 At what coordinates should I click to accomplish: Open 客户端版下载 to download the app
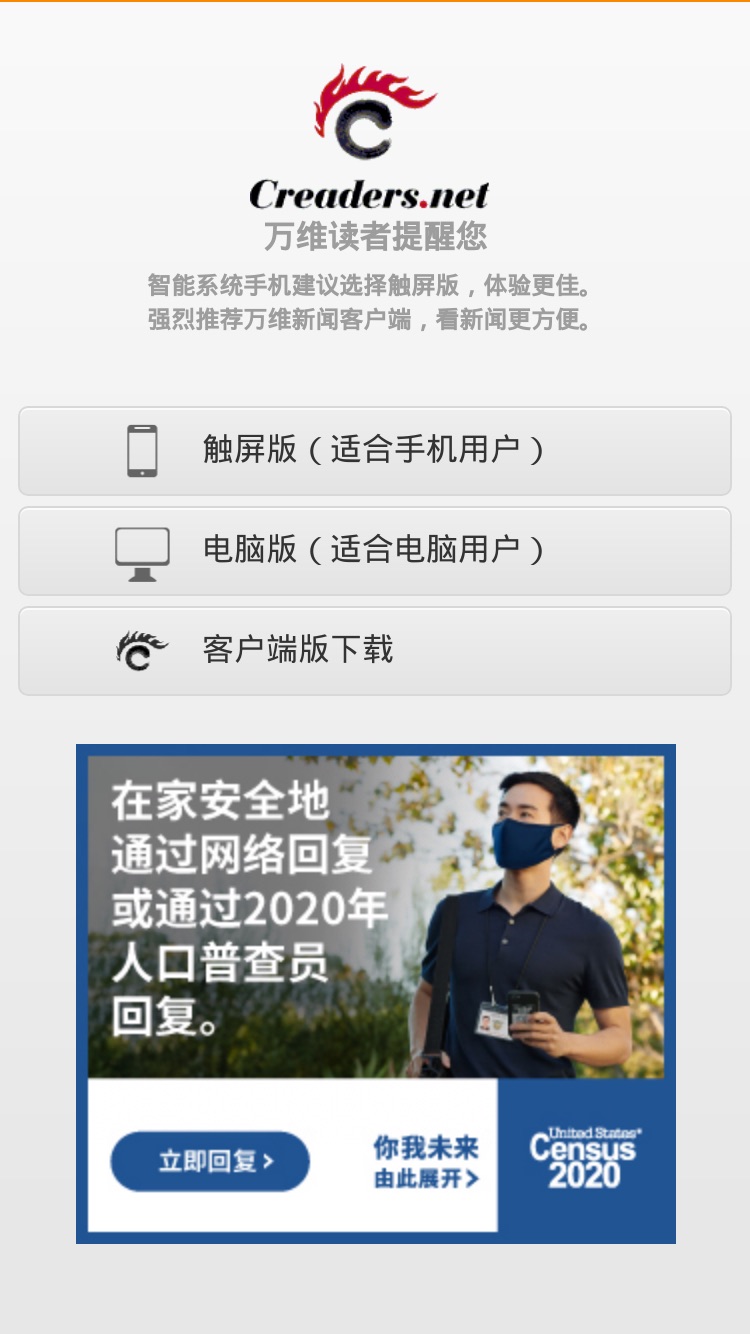tap(375, 651)
